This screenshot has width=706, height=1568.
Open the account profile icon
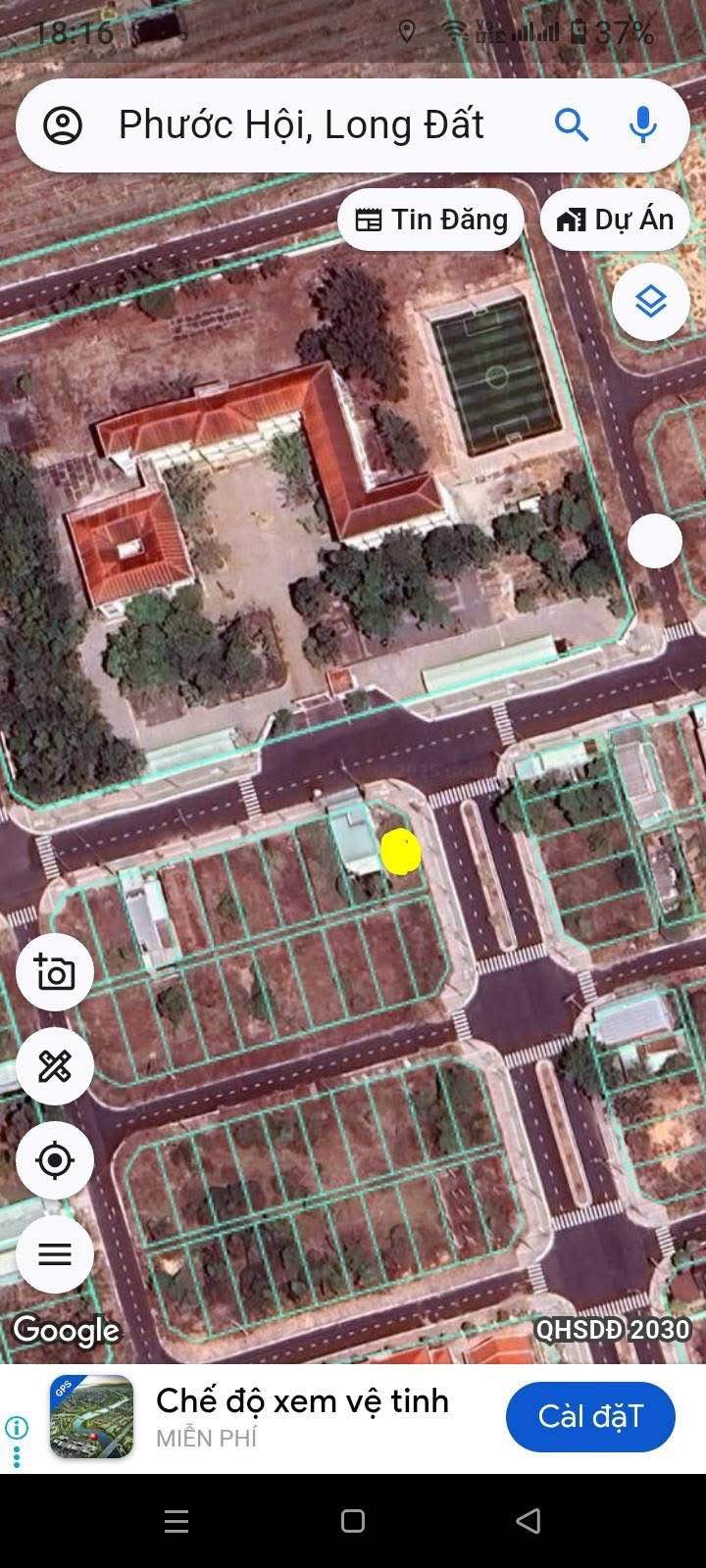click(63, 125)
